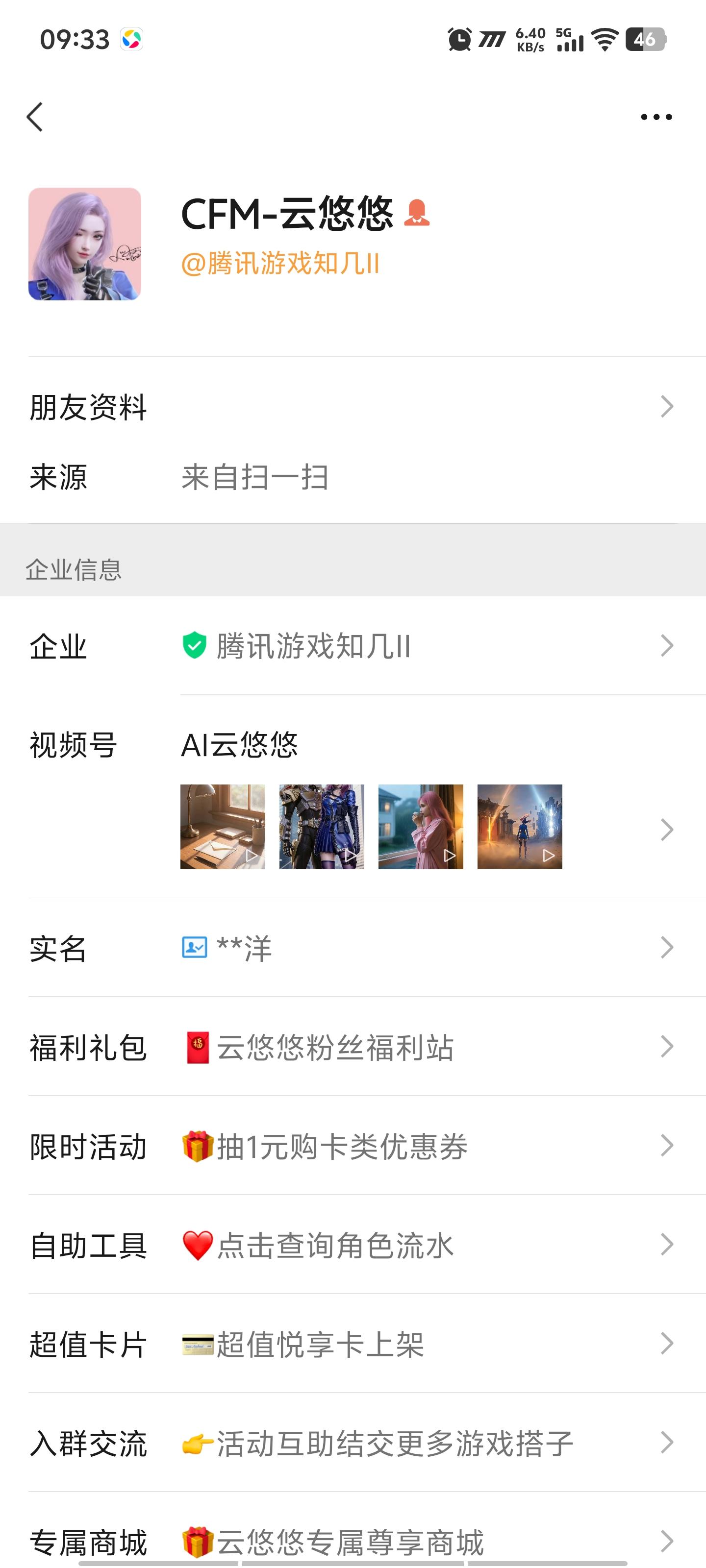Go back using the top-left arrow
Screen dimensions: 706x1568
point(35,116)
